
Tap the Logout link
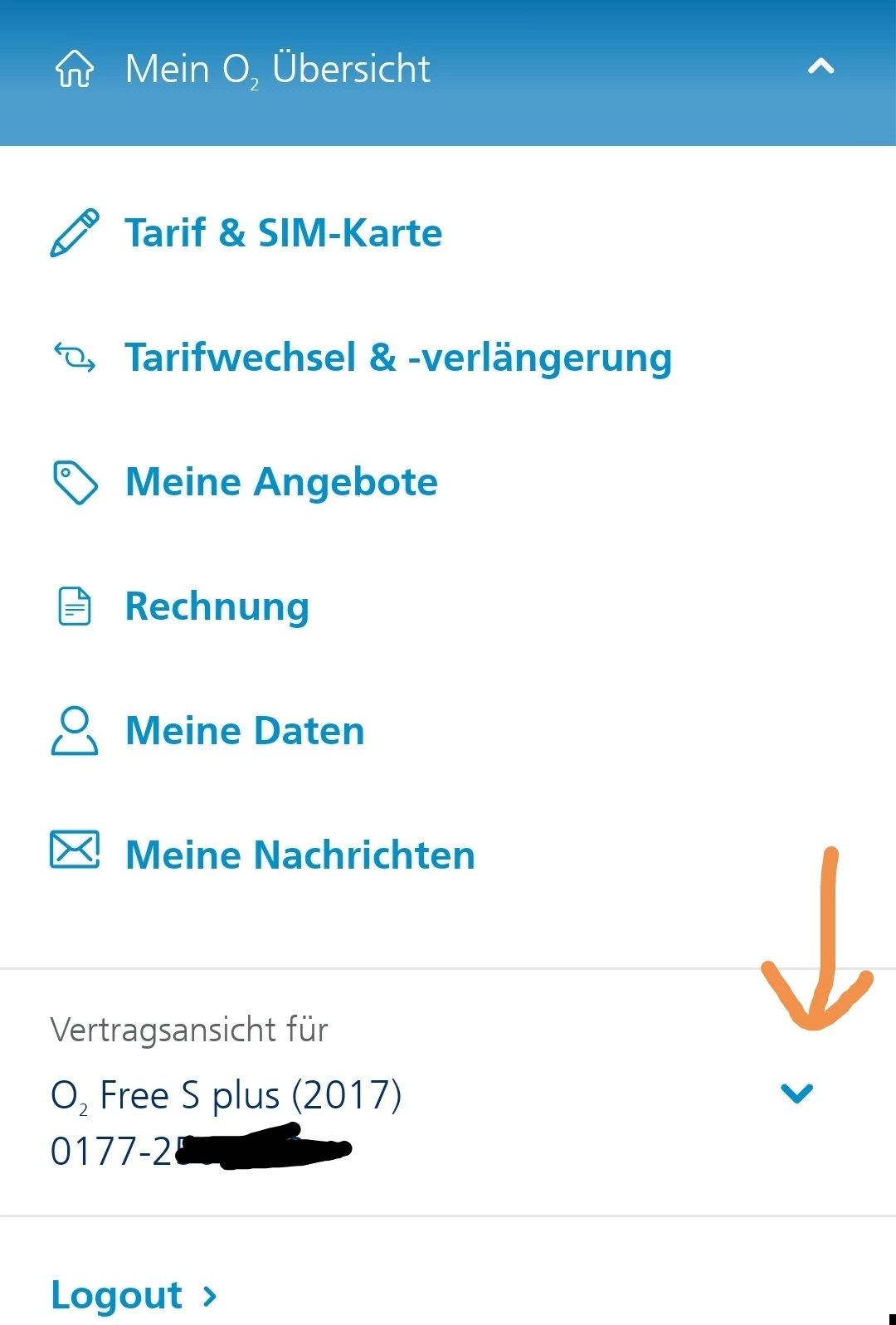click(x=133, y=1295)
